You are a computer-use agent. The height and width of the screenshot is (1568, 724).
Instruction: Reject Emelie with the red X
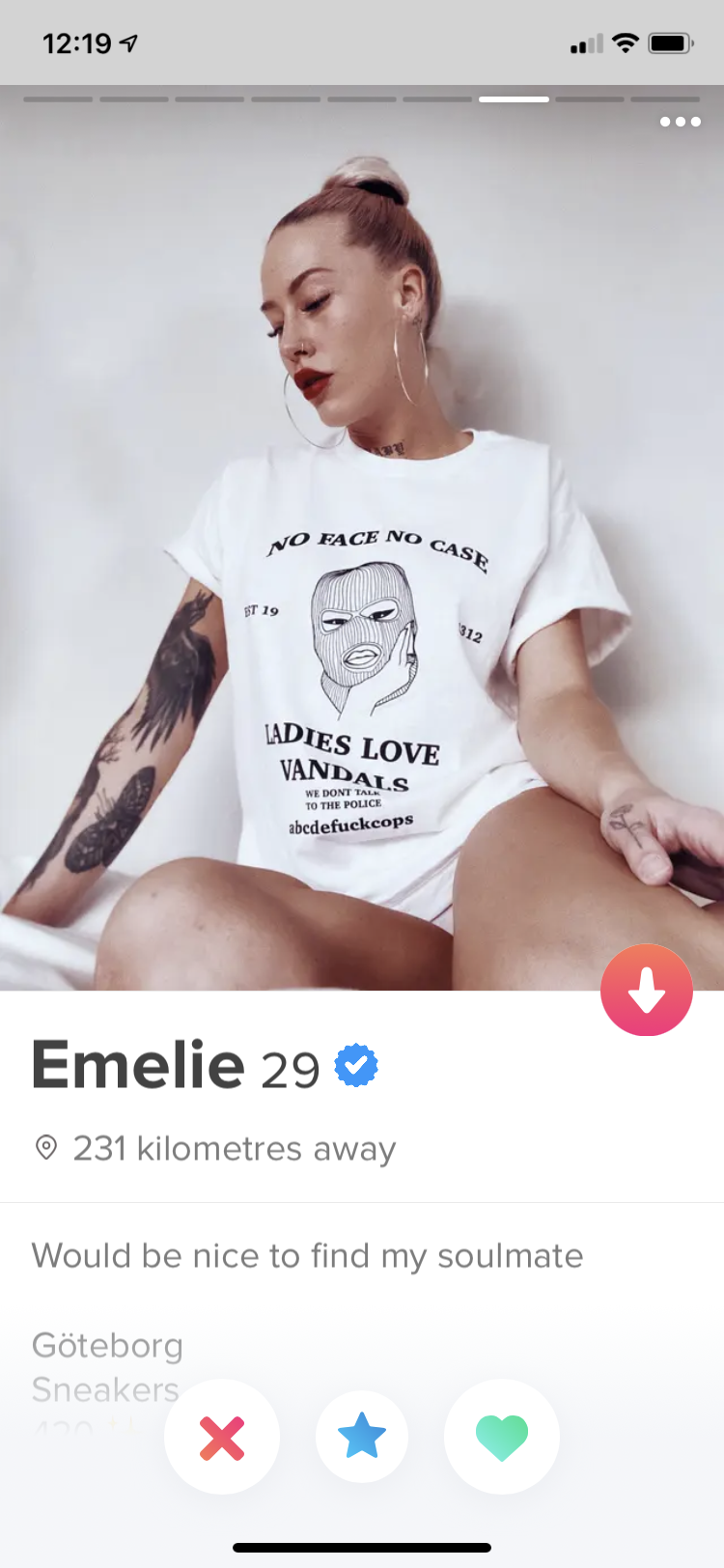[222, 1437]
